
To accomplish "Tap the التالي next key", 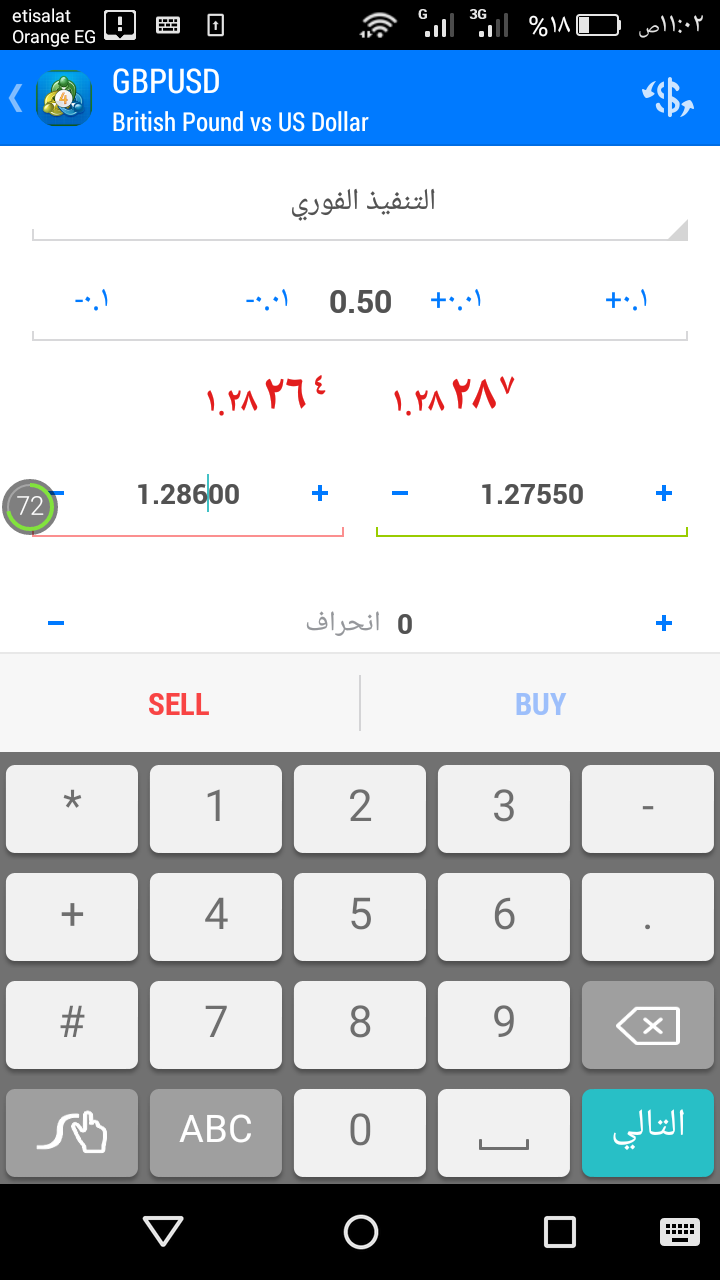I will click(648, 1133).
